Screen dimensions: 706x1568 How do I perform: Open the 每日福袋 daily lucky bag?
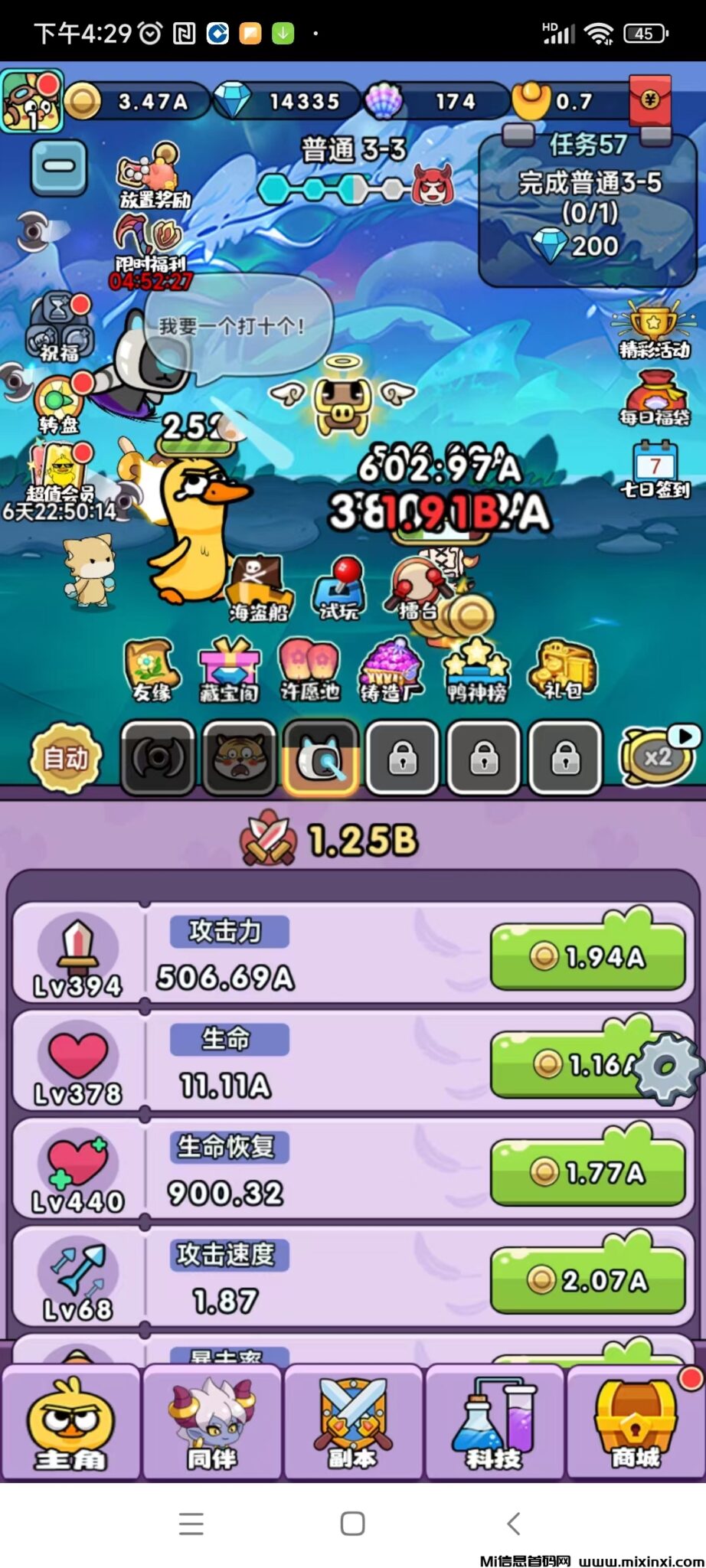pos(657,398)
